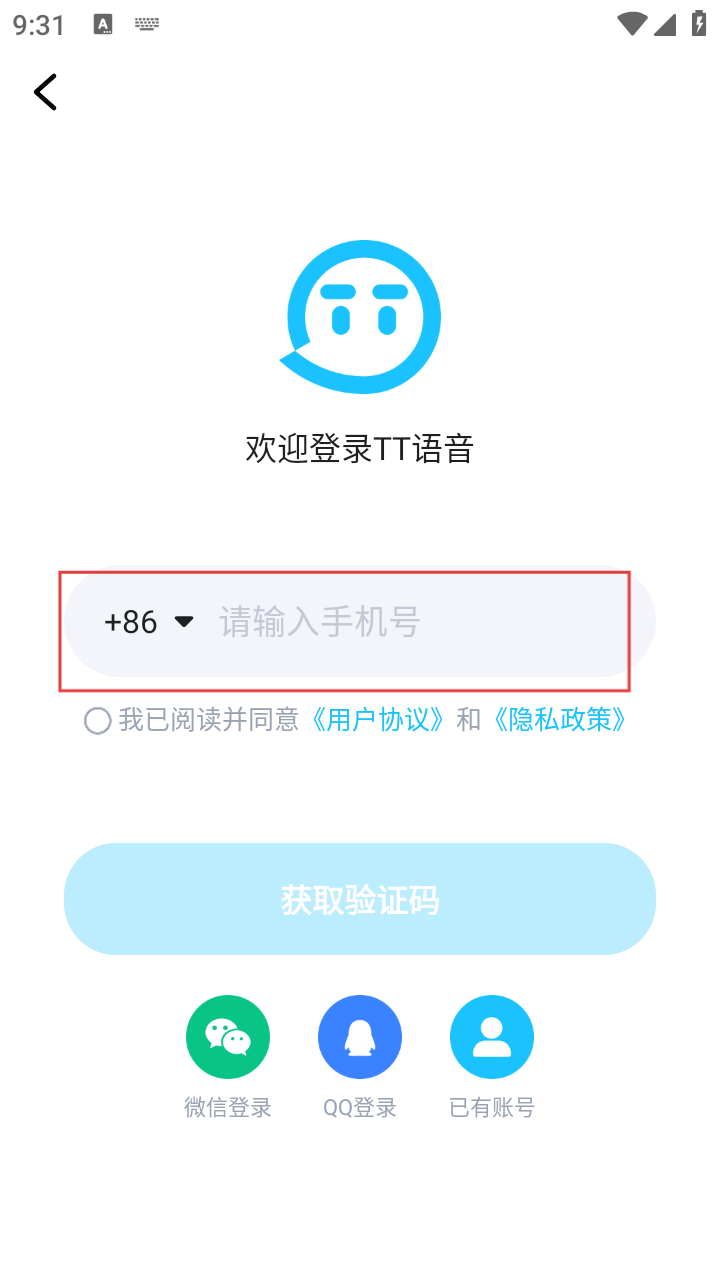Image resolution: width=720 pixels, height=1280 pixels.
Task: Select 已有账号 to use existing account
Action: click(492, 1037)
